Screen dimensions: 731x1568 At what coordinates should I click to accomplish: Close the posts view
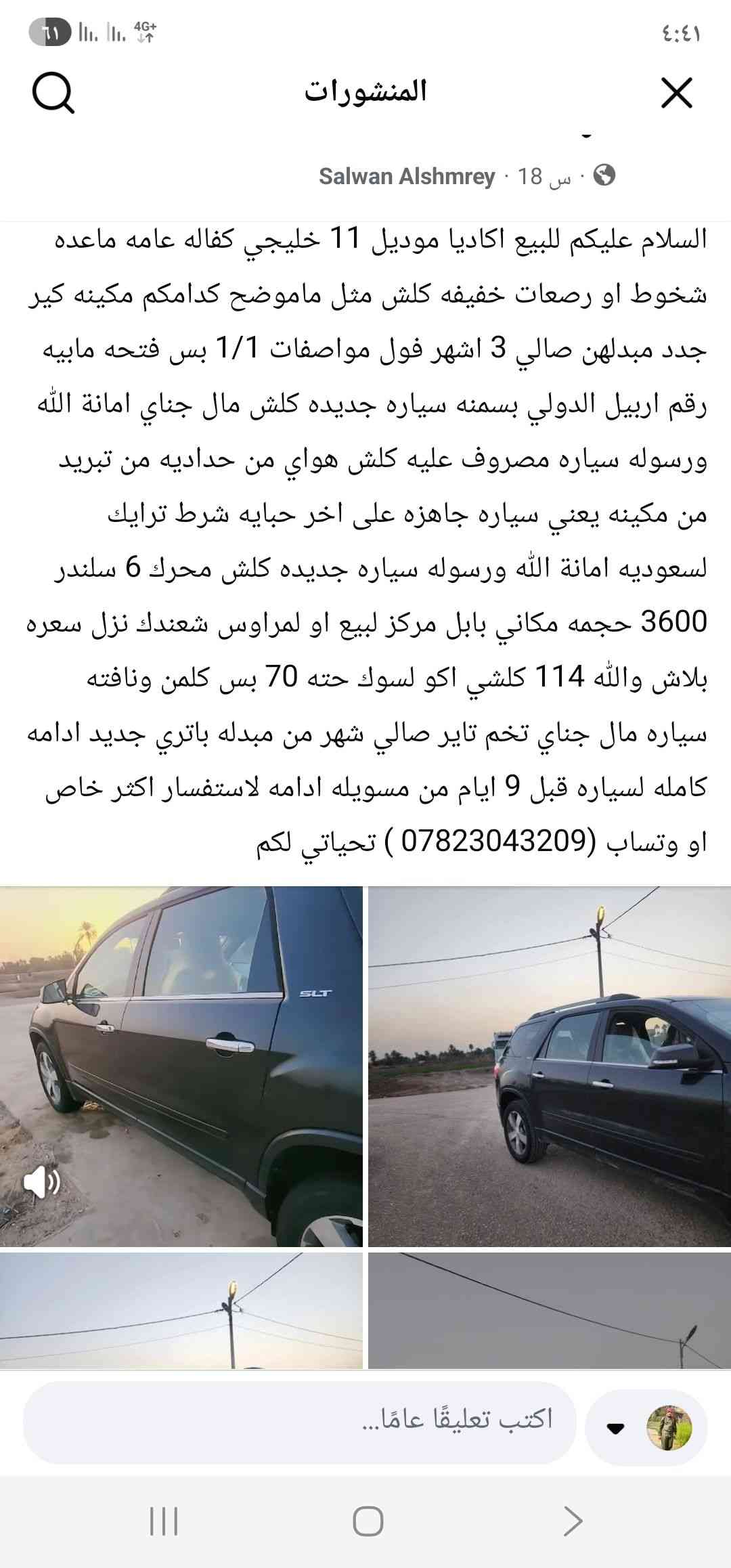coord(677,93)
